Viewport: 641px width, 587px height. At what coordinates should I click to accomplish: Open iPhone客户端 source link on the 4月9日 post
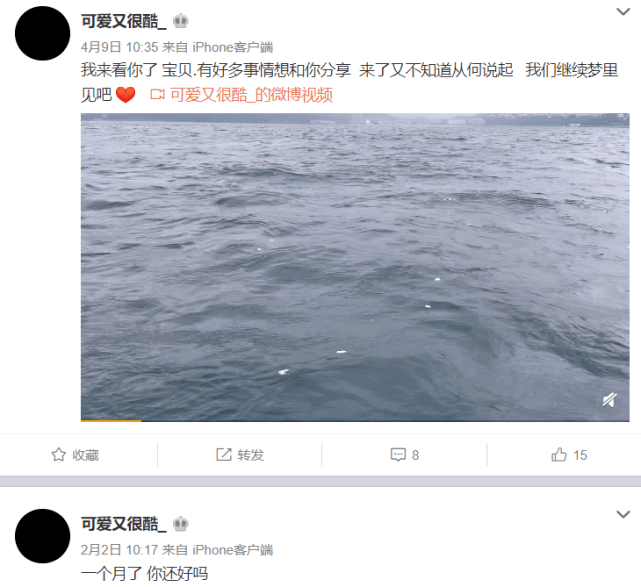232,47
